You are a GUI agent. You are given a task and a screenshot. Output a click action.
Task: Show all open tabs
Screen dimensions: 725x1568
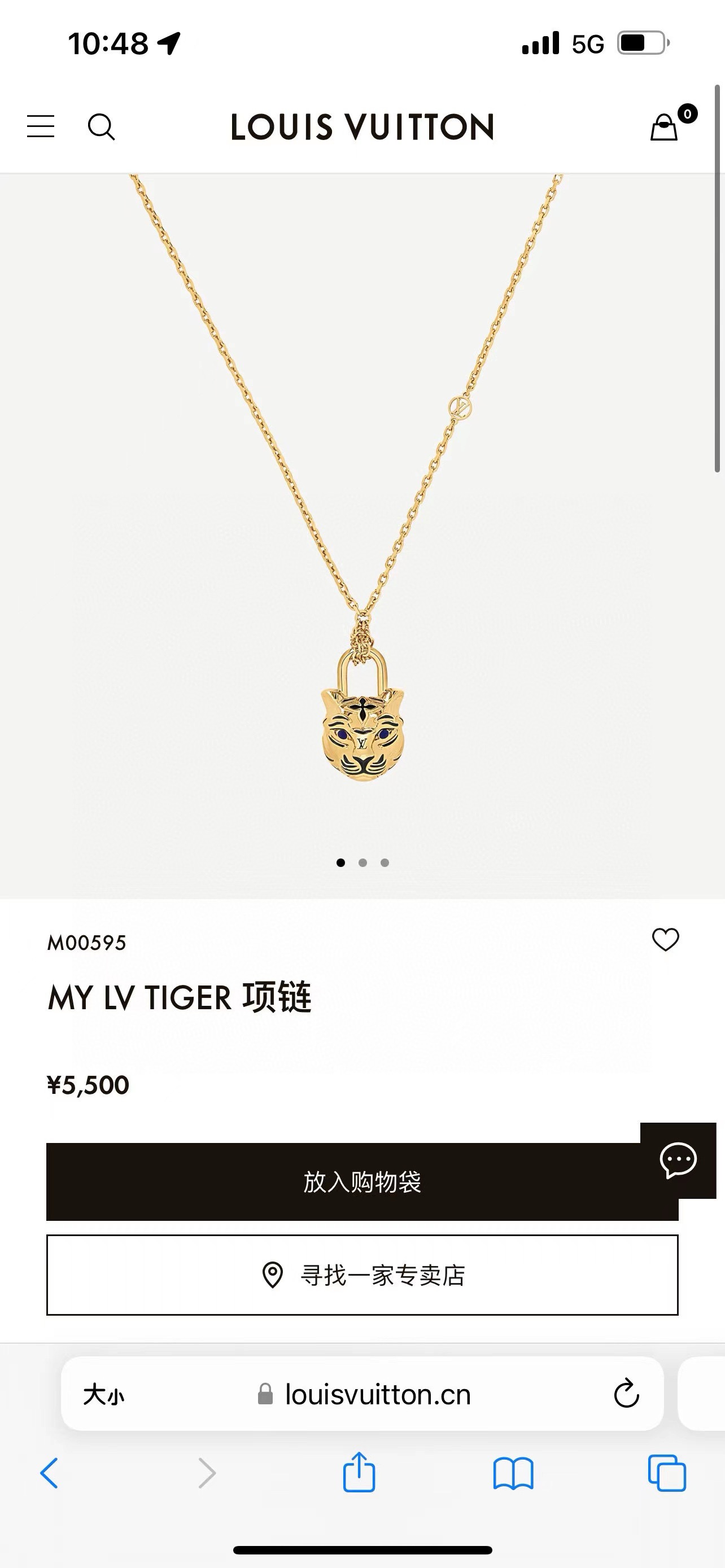point(667,1473)
